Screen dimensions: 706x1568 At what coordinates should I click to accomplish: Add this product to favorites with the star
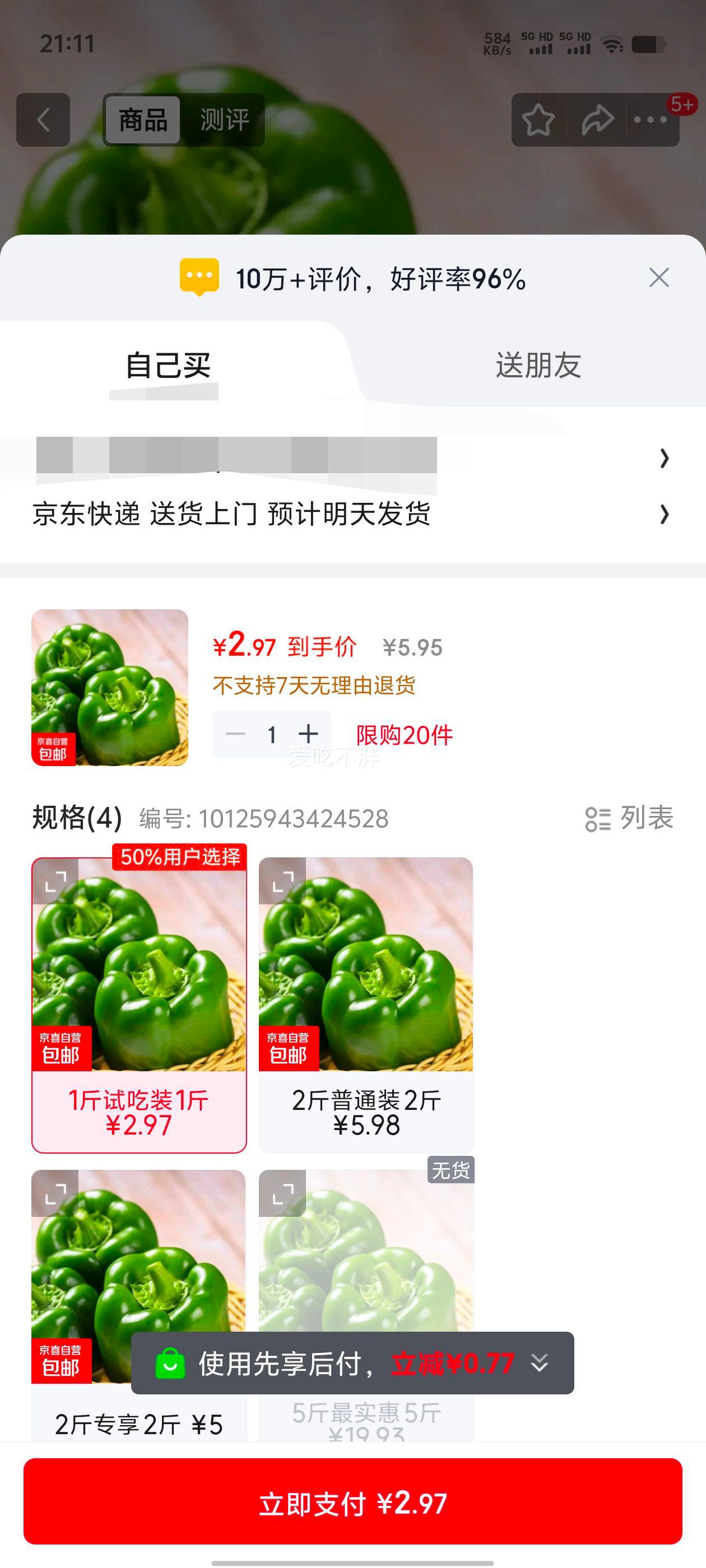[x=538, y=120]
